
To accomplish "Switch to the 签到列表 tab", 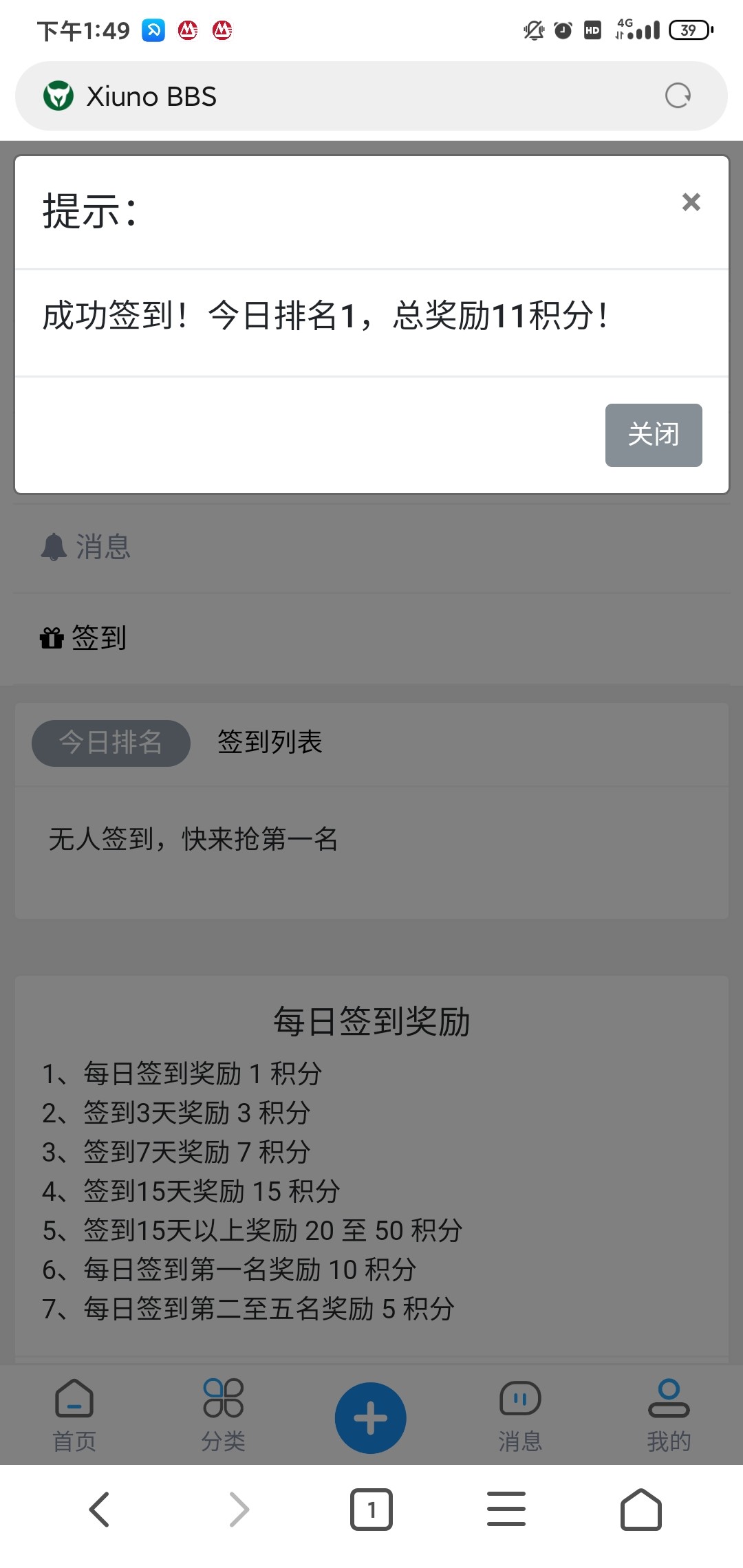I will pyautogui.click(x=270, y=743).
